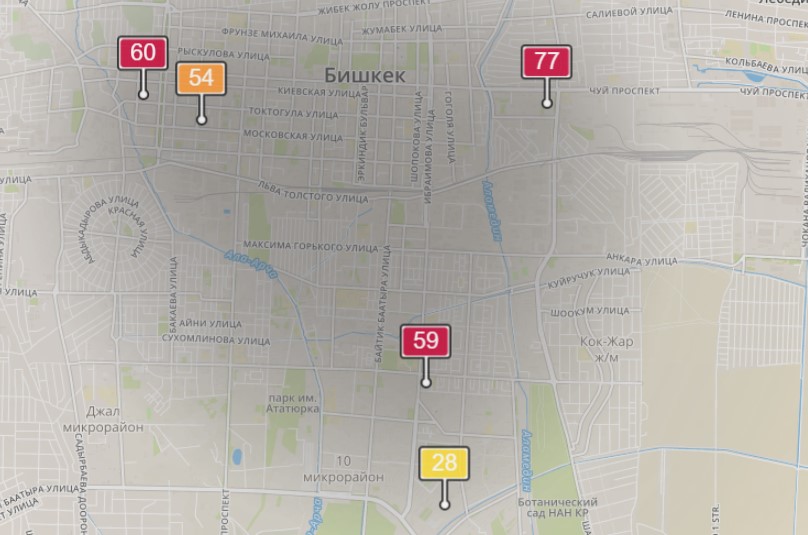Open the air quality marker showing 60
The height and width of the screenshot is (535, 808).
click(143, 53)
